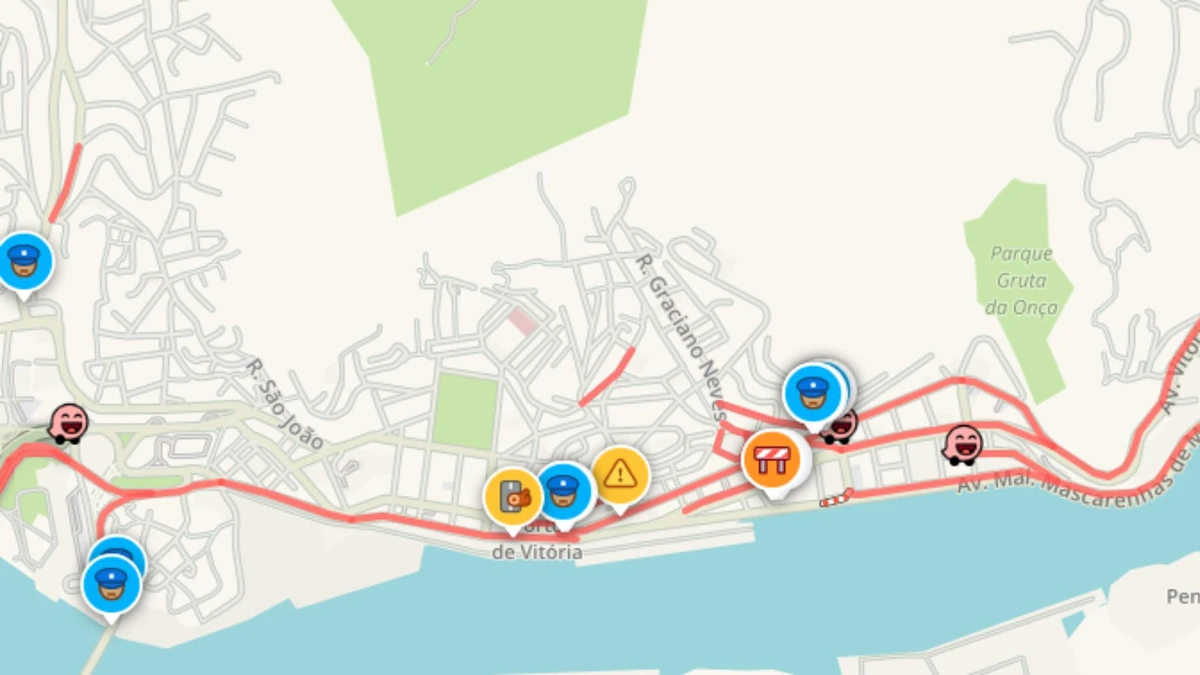Viewport: 1200px width, 675px height.
Task: Select the Wazer avatar above Av. Mal. Mascarenhas
Action: coord(964,443)
